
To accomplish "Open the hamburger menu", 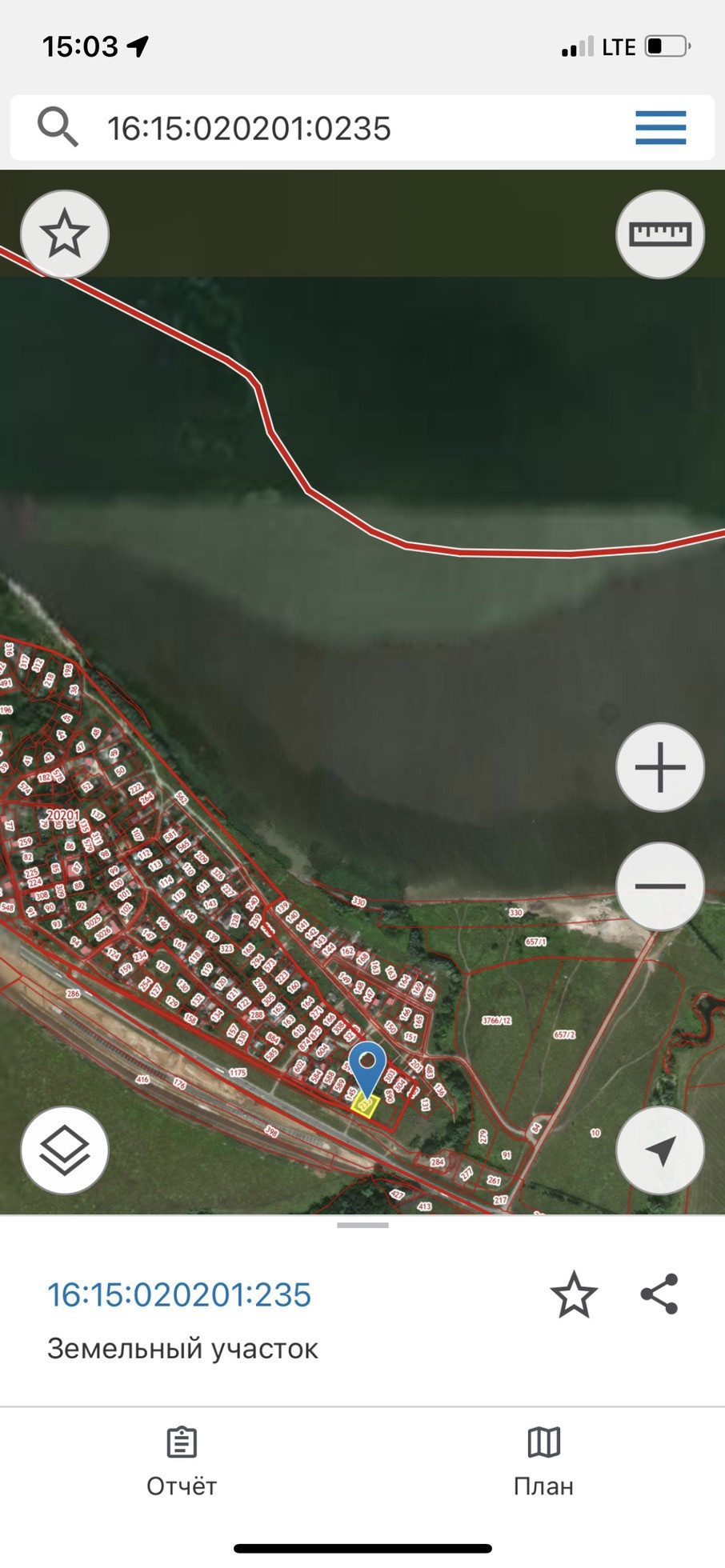I will coord(660,128).
